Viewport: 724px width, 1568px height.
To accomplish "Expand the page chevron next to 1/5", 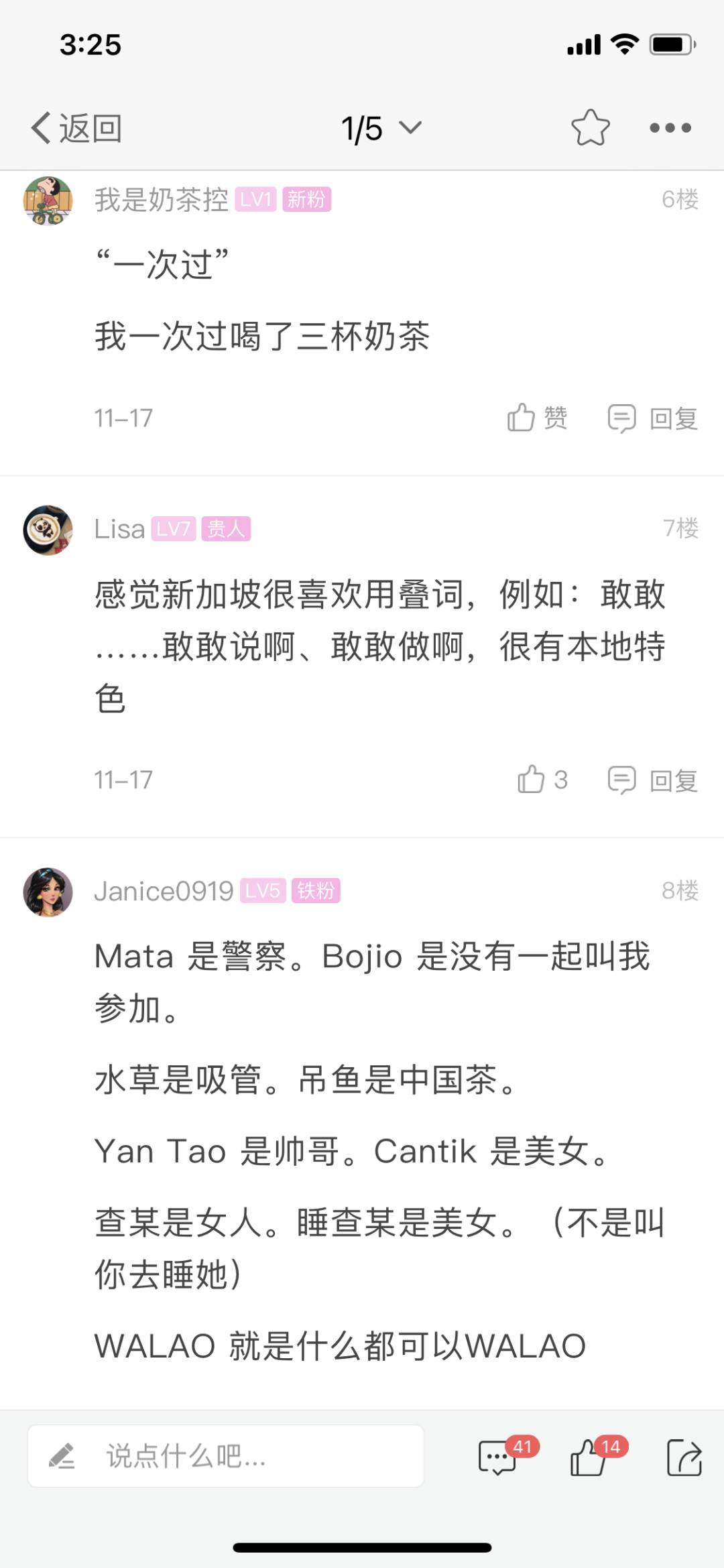I will point(410,127).
